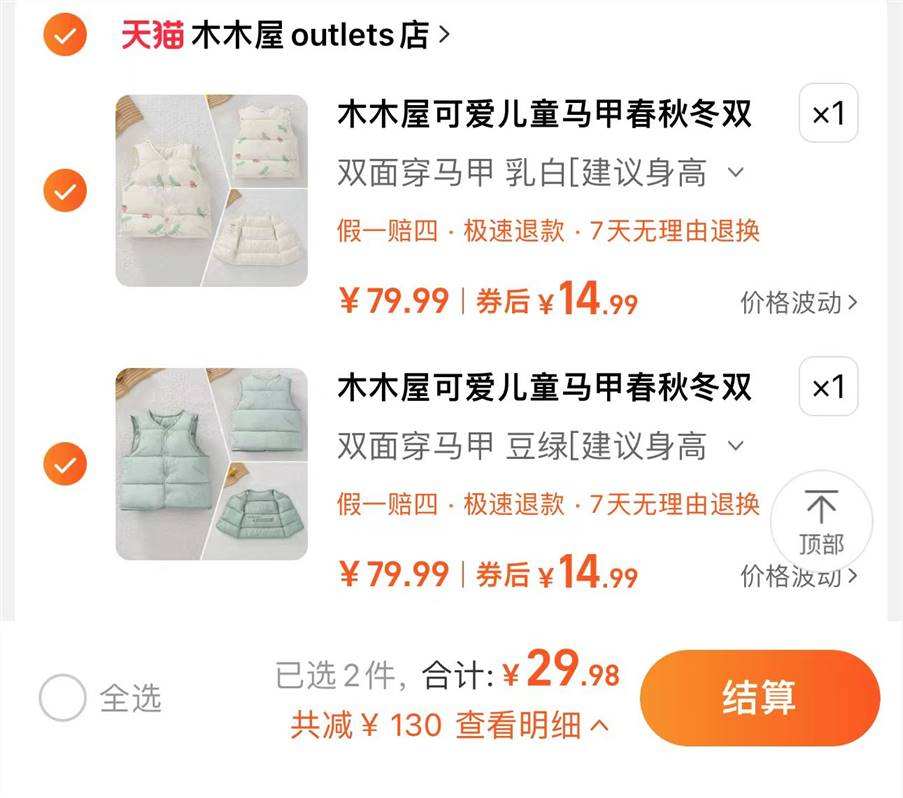903x798 pixels.
Task: Open the 豆绿 vest product image
Action: 211,464
